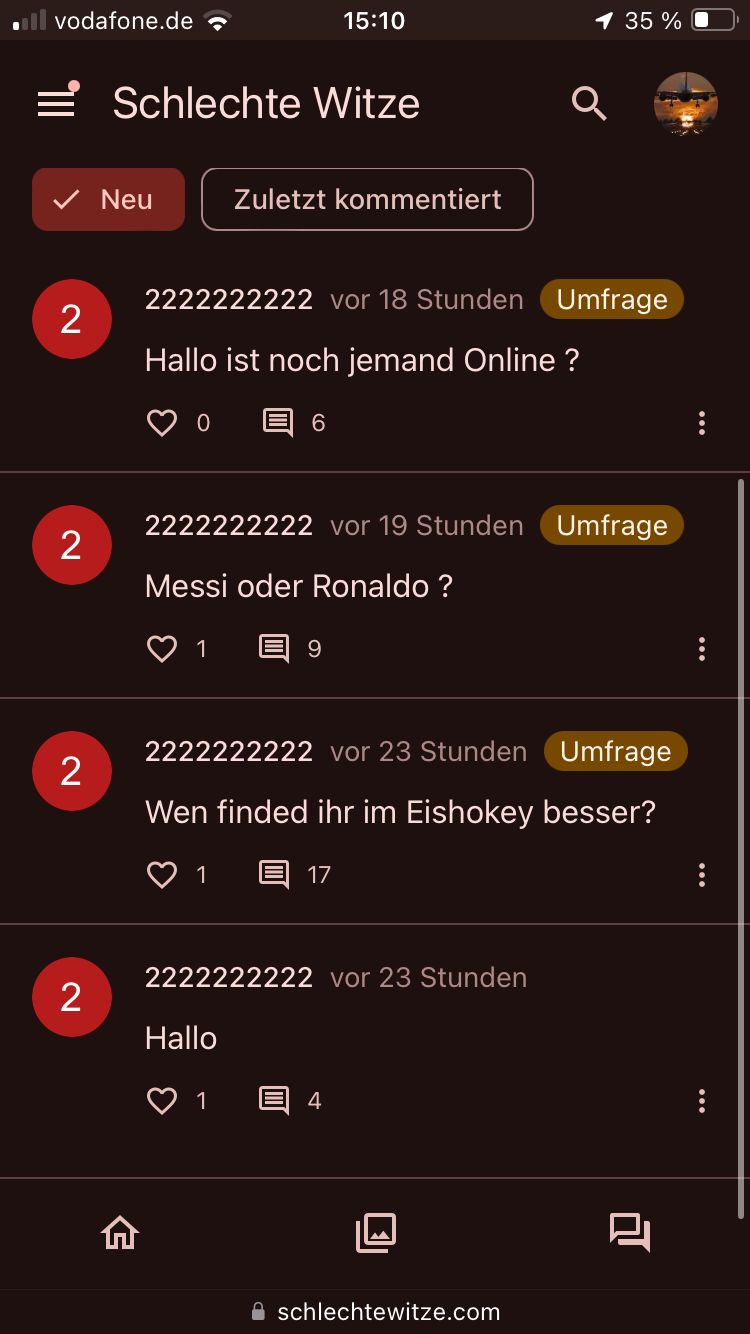The width and height of the screenshot is (750, 1334).
Task: Switch to Zuletzt kommentiert filter
Action: pyautogui.click(x=367, y=199)
